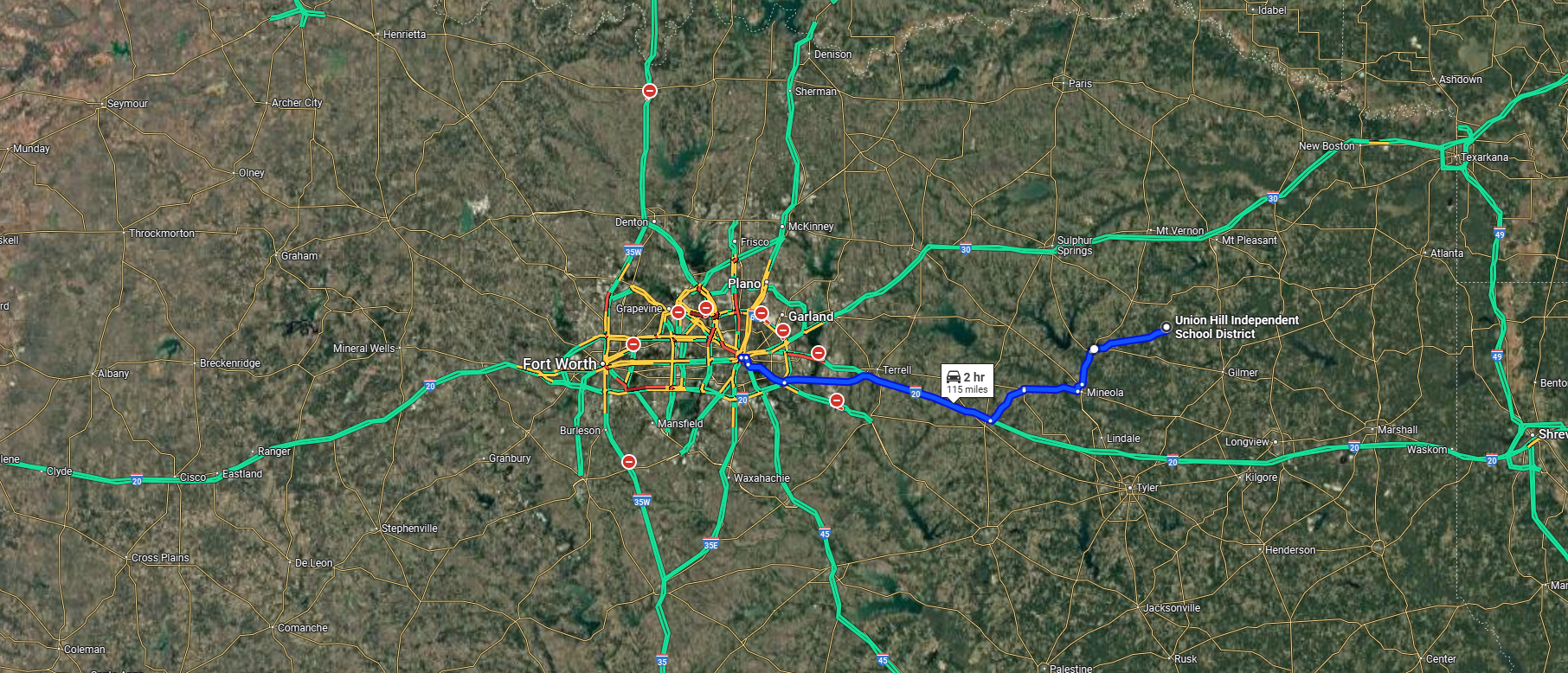Viewport: 1568px width, 673px height.
Task: Select the Union Hill Independent School District marker
Action: point(1166,327)
